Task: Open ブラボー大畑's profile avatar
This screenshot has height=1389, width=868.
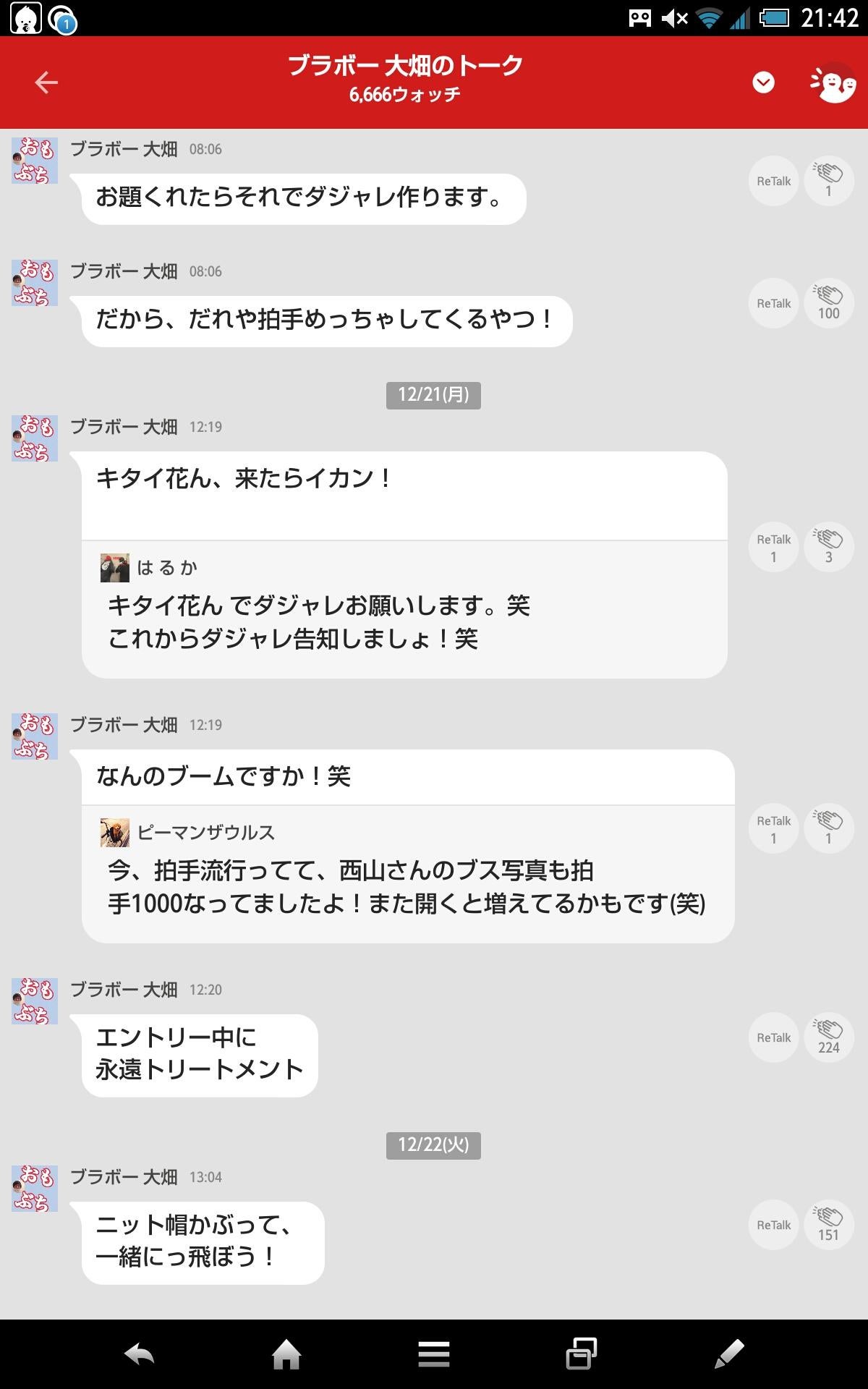Action: pyautogui.click(x=34, y=159)
